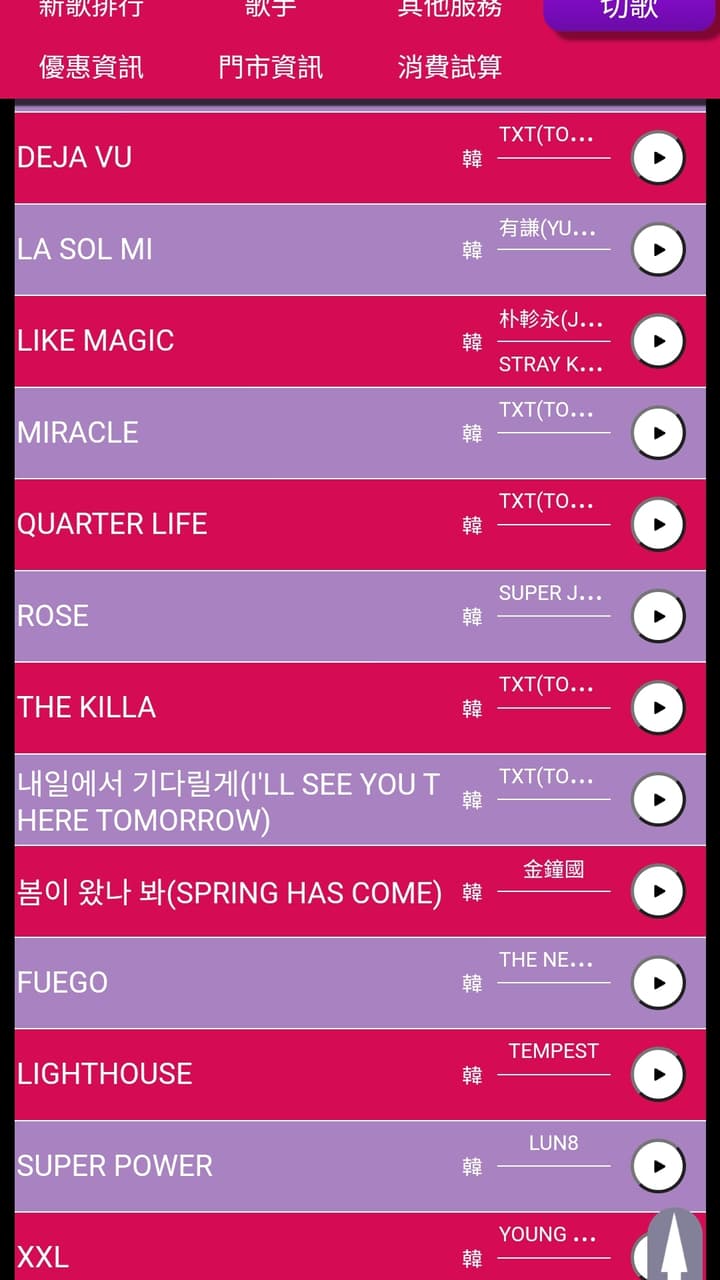
Task: Open the 門市資訊 page
Action: (268, 67)
